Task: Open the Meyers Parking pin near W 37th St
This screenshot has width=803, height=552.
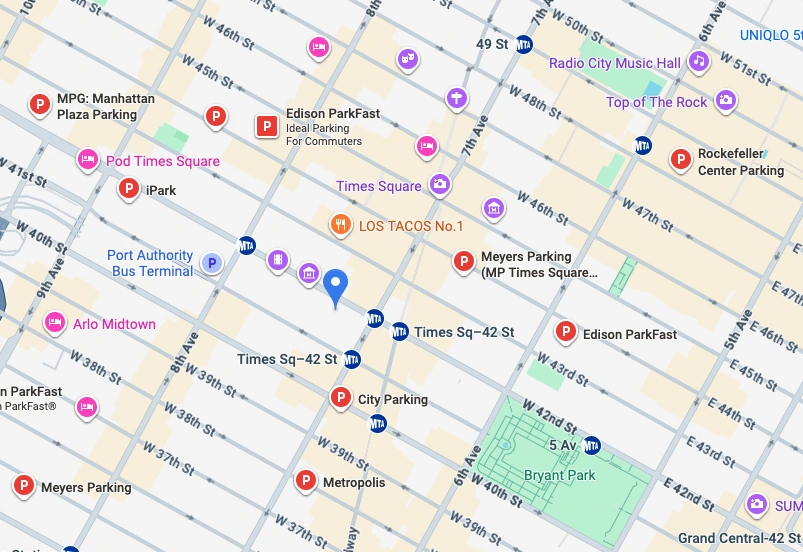Action: tap(23, 486)
